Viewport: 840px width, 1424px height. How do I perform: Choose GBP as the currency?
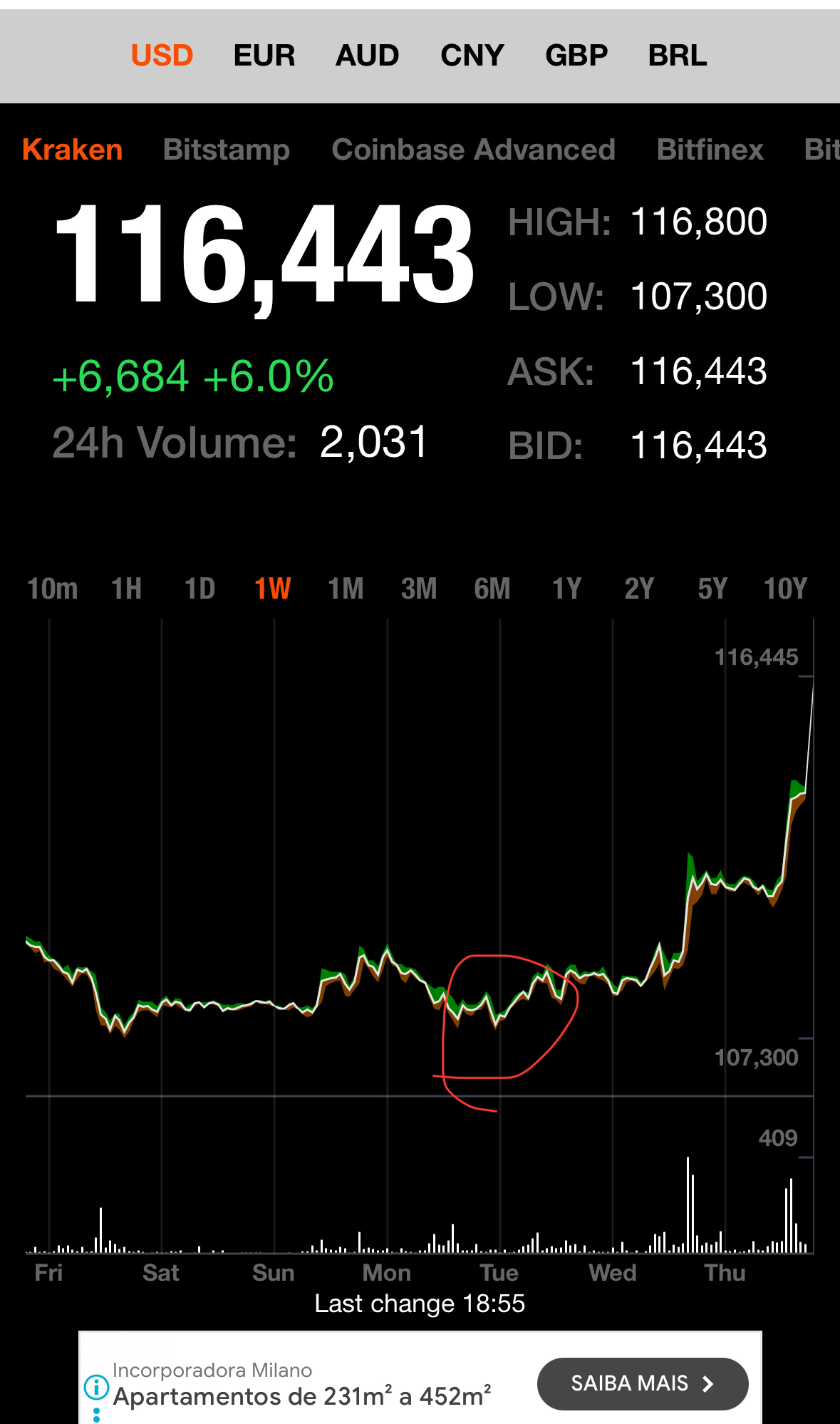(576, 56)
